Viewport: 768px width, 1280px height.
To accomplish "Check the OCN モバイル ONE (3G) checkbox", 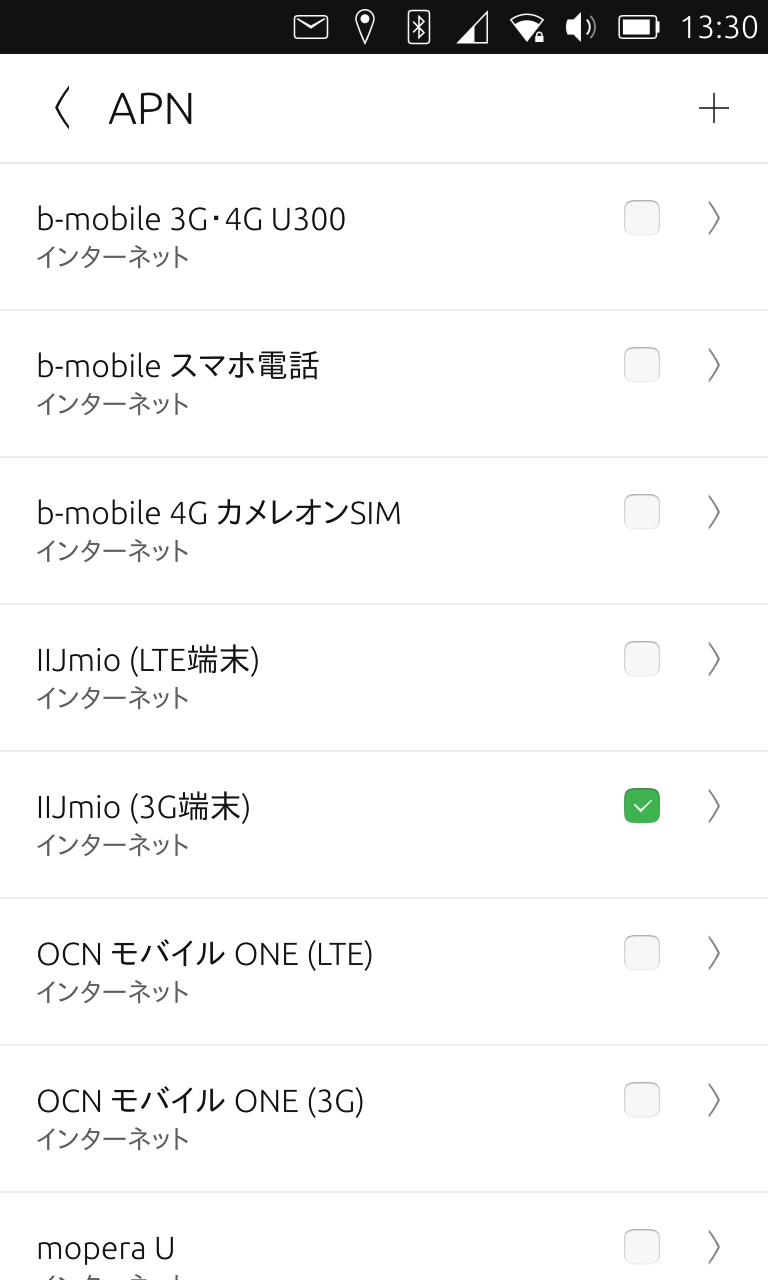I will 641,1100.
